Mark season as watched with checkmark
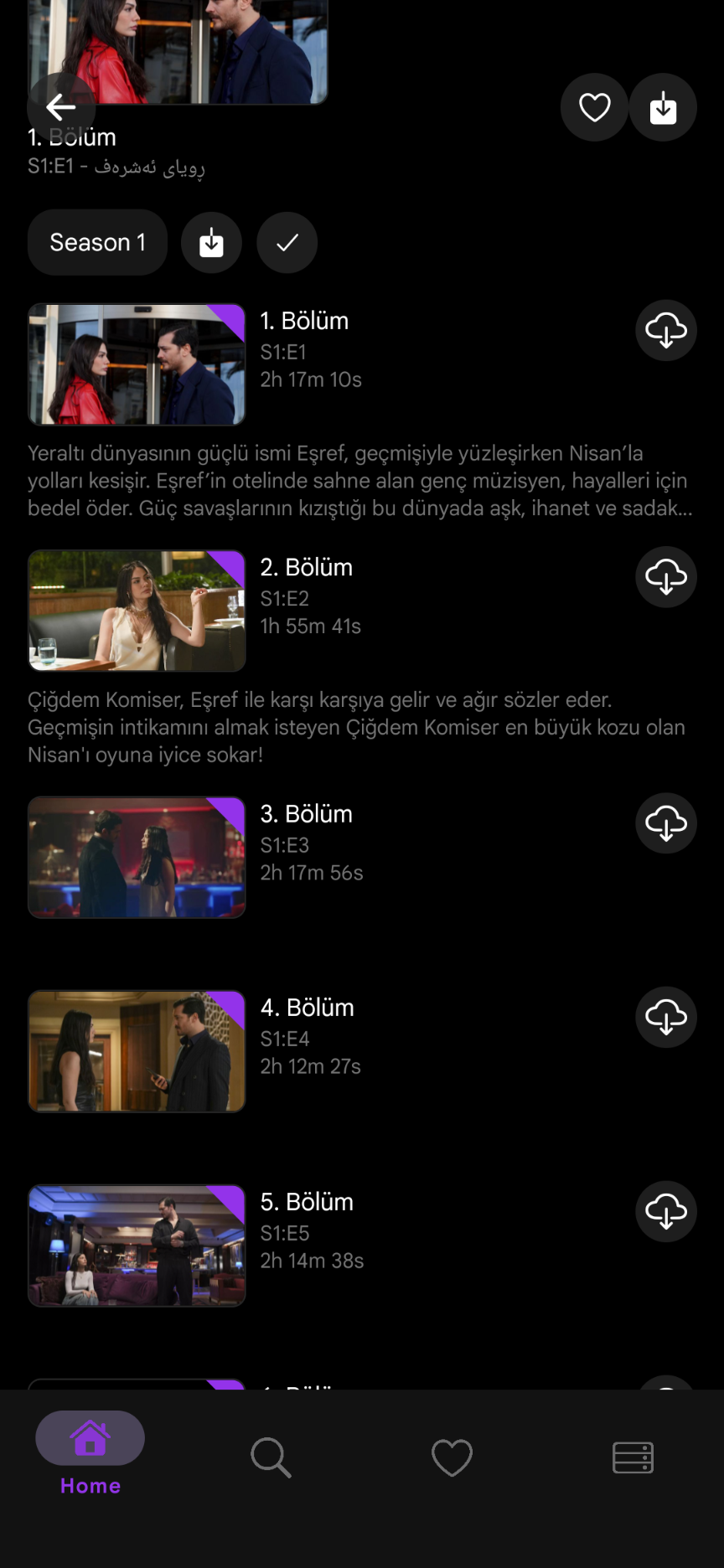This screenshot has height=1568, width=724. 287,242
